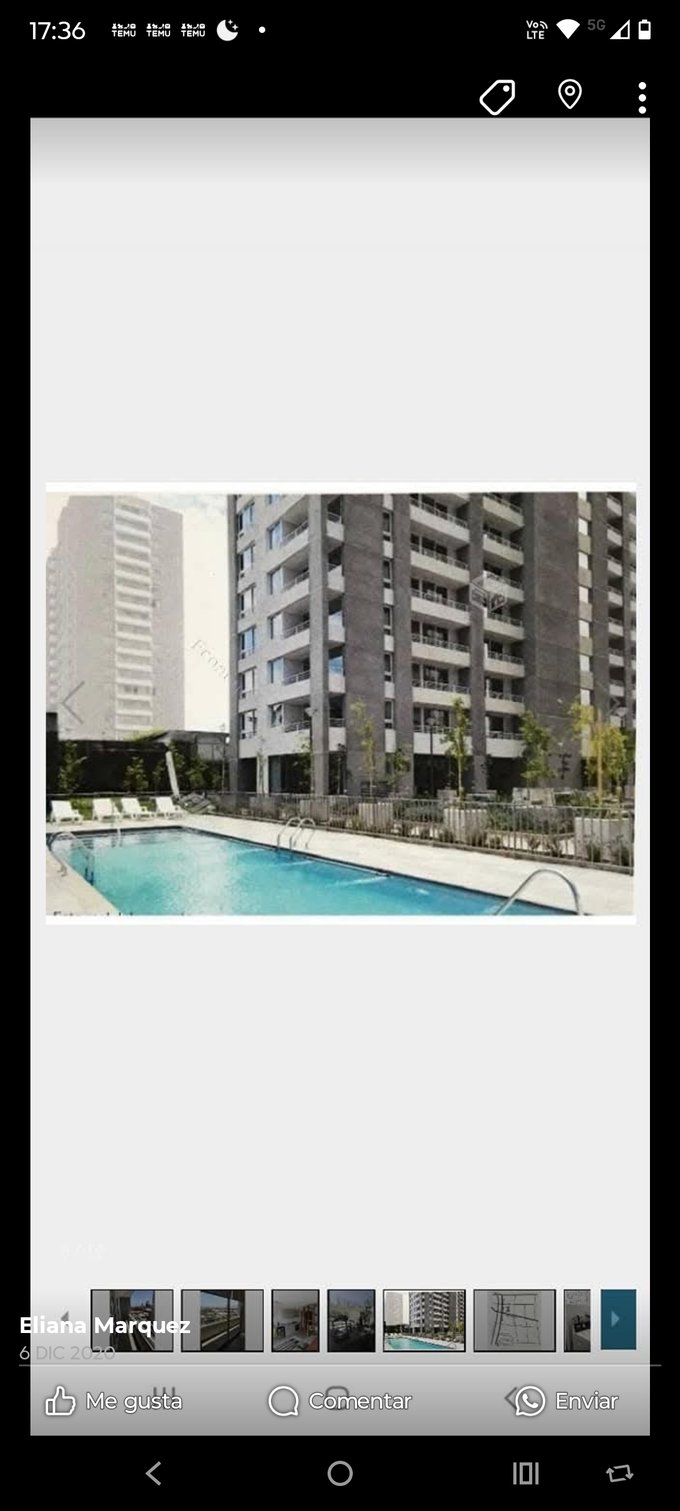Tag people in this photo
The width and height of the screenshot is (680, 1511).
(497, 97)
